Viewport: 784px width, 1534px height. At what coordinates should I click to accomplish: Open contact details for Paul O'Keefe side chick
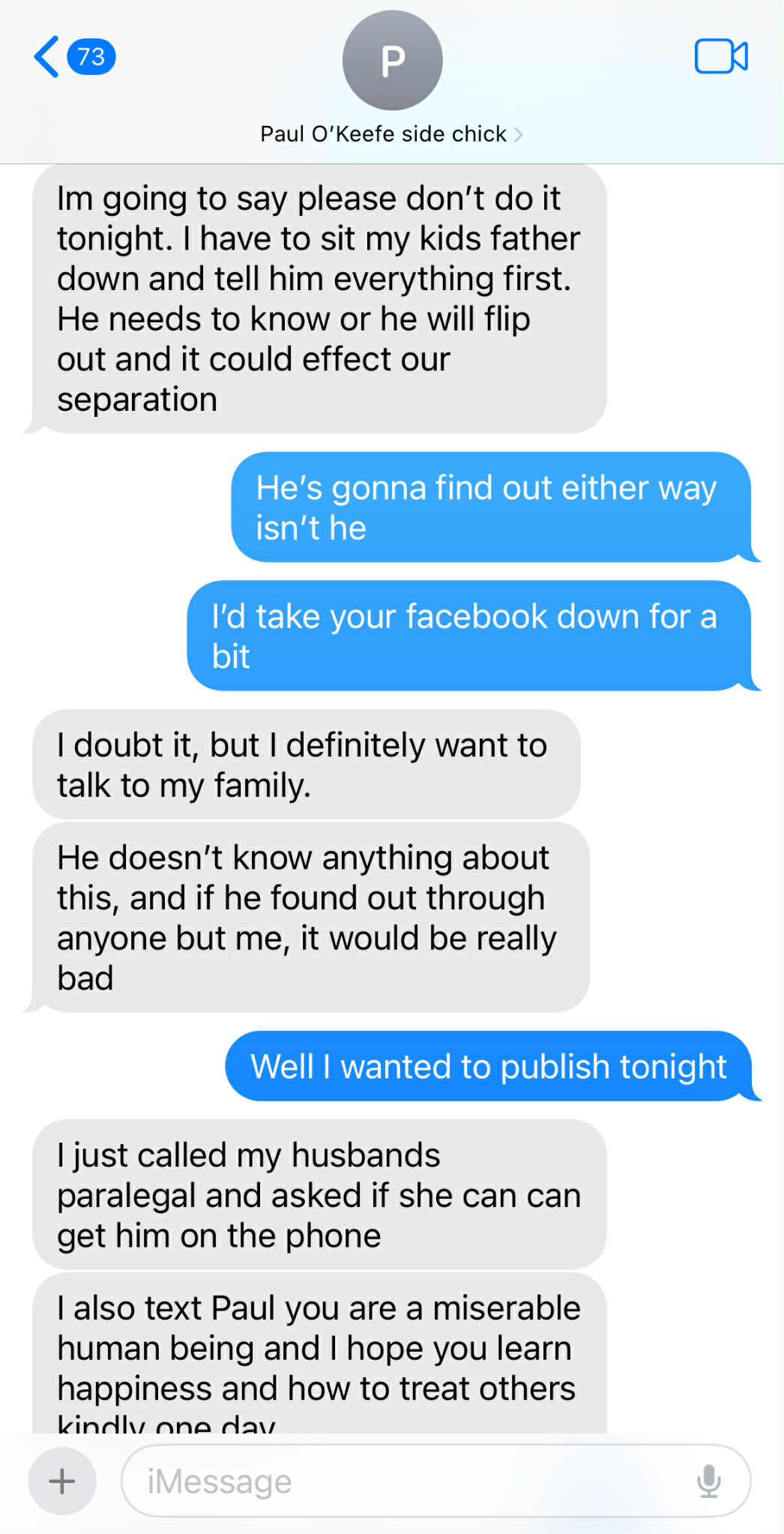[391, 134]
